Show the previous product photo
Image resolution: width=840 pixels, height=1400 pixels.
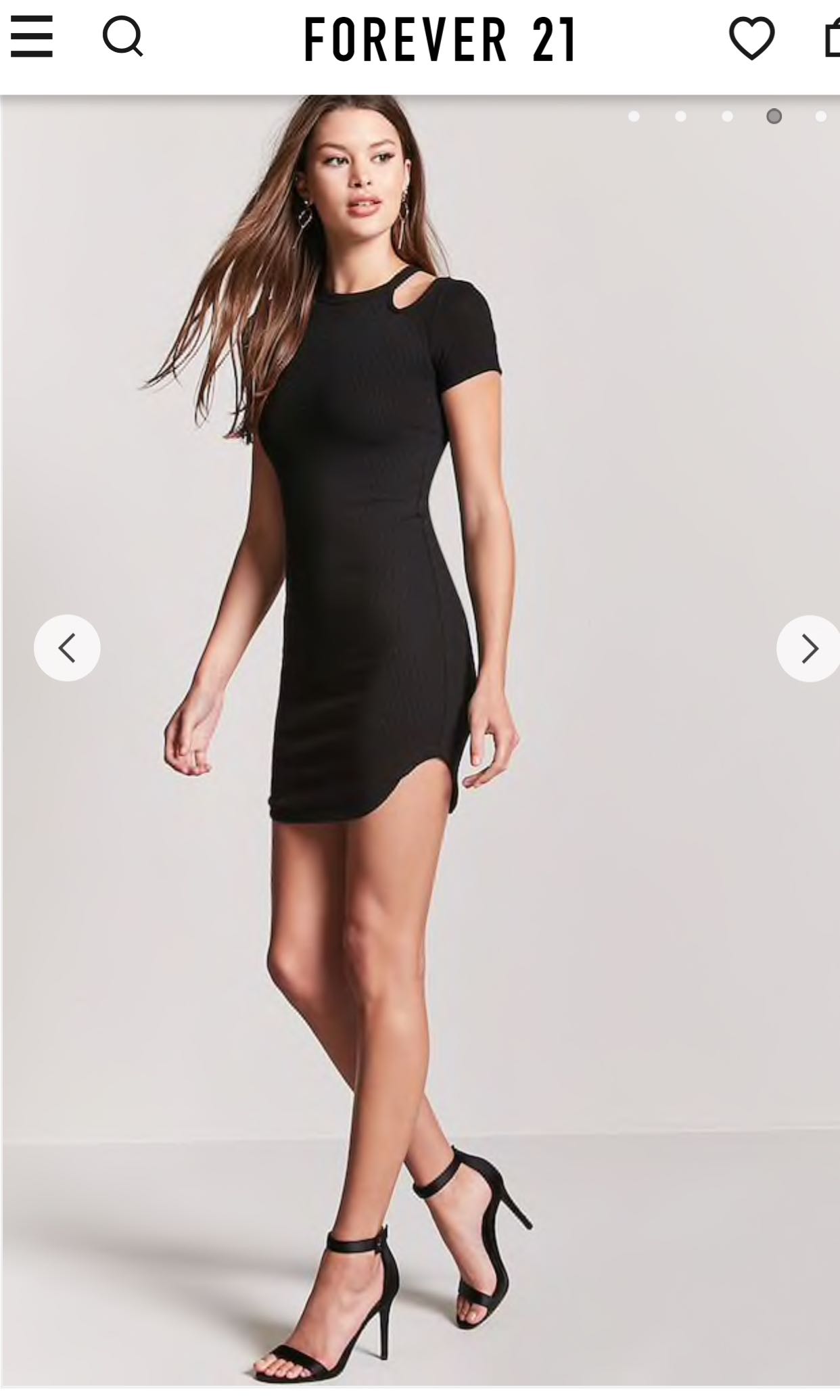pos(67,648)
